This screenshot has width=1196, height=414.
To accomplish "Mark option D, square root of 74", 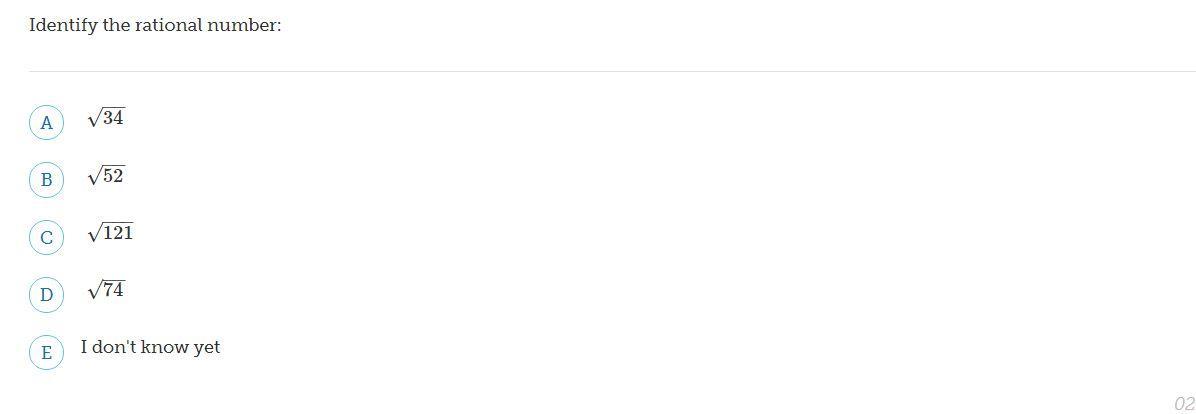I will (x=46, y=295).
